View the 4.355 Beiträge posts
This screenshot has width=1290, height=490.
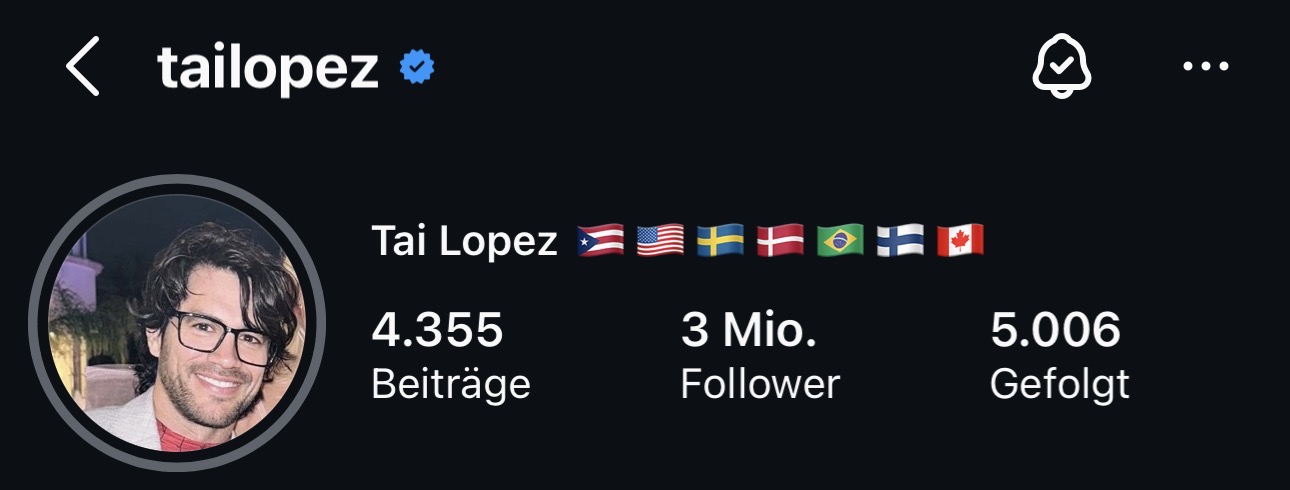coord(450,355)
